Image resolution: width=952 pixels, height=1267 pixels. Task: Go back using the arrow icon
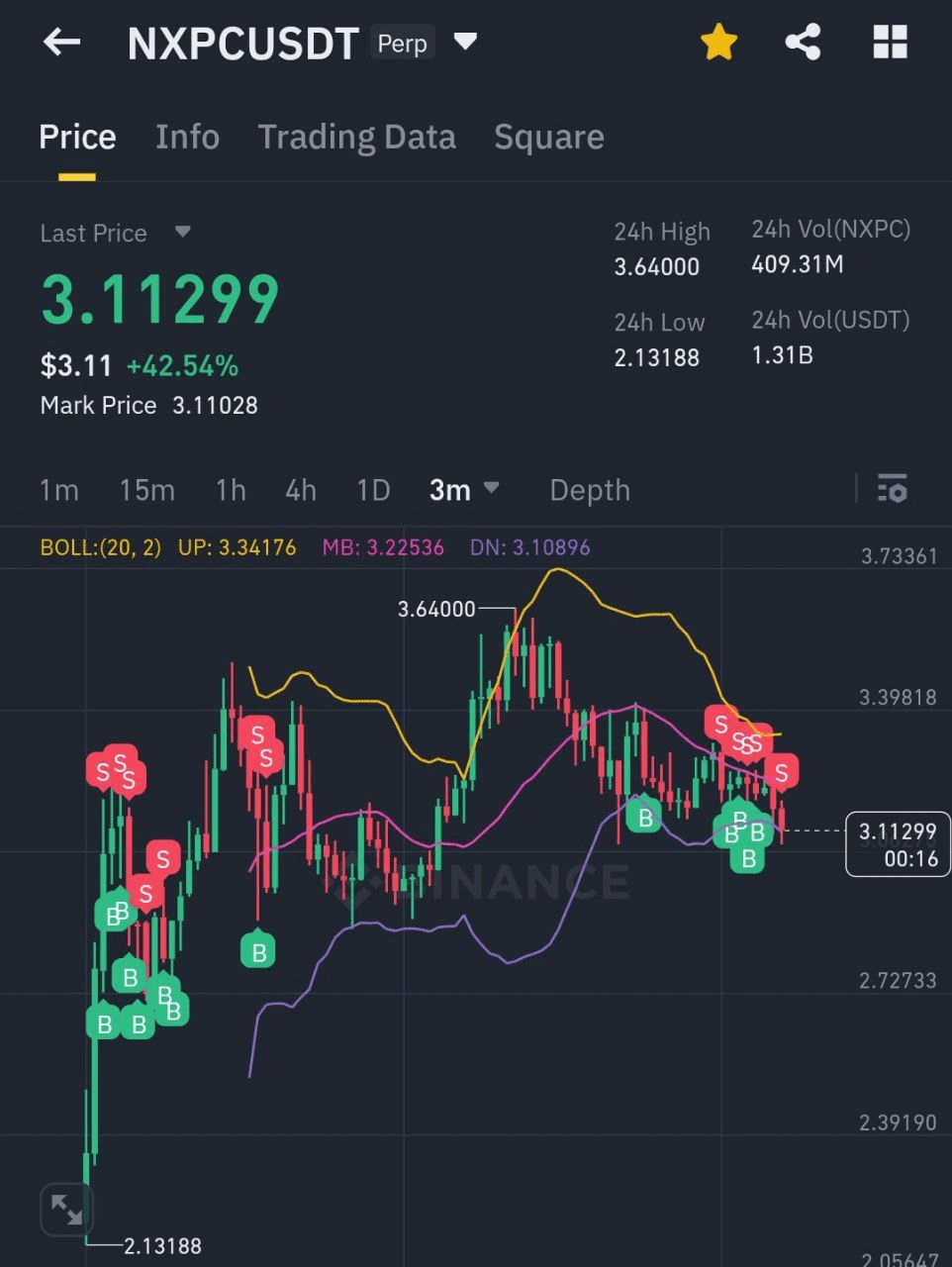(61, 43)
